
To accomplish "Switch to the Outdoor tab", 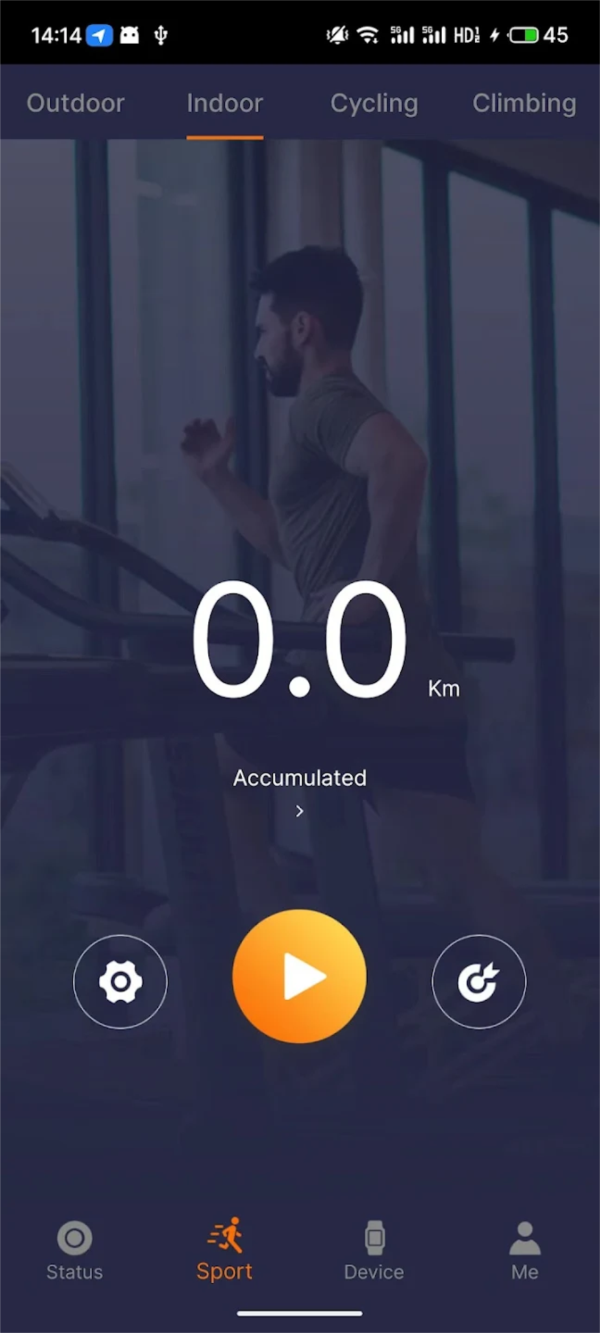I will click(76, 103).
